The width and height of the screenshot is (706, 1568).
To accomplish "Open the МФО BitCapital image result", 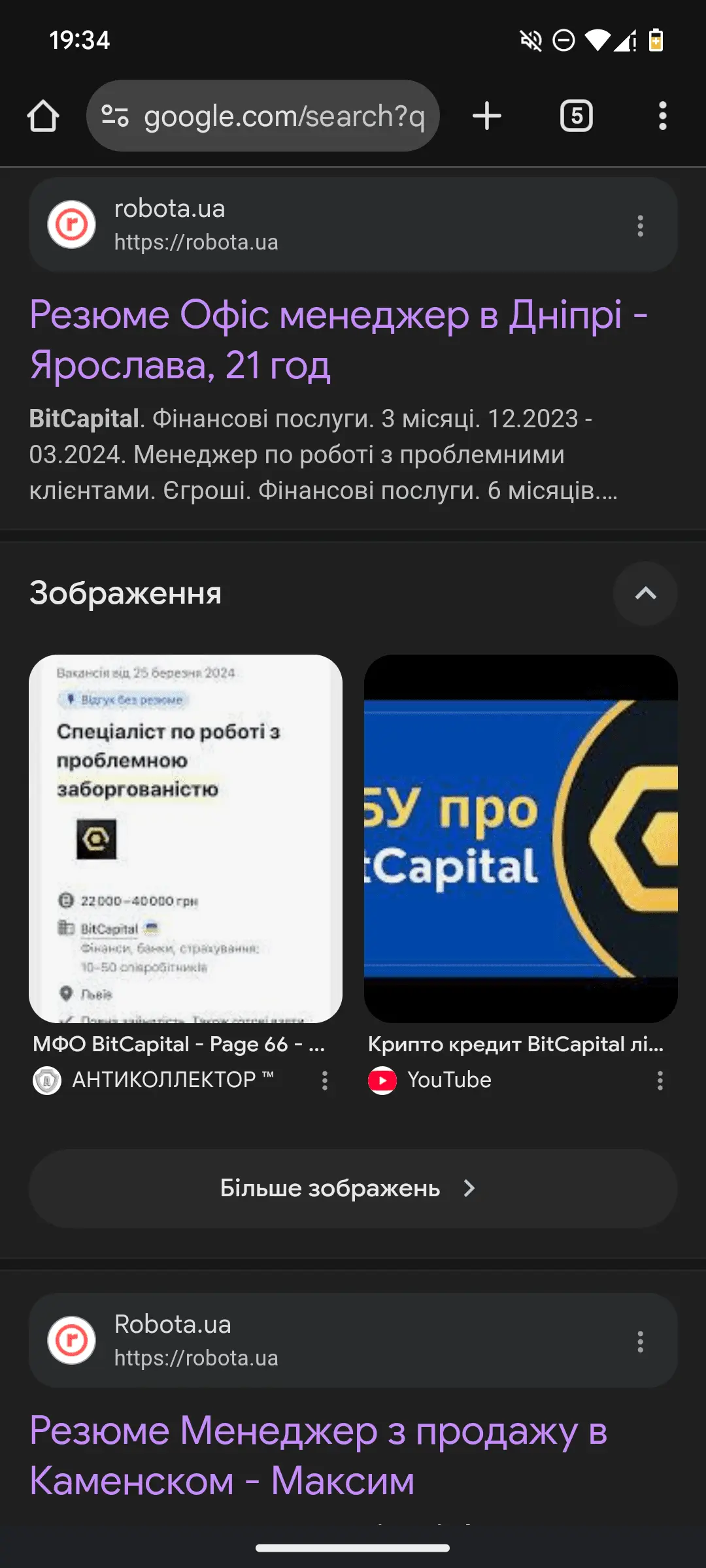I will click(186, 839).
